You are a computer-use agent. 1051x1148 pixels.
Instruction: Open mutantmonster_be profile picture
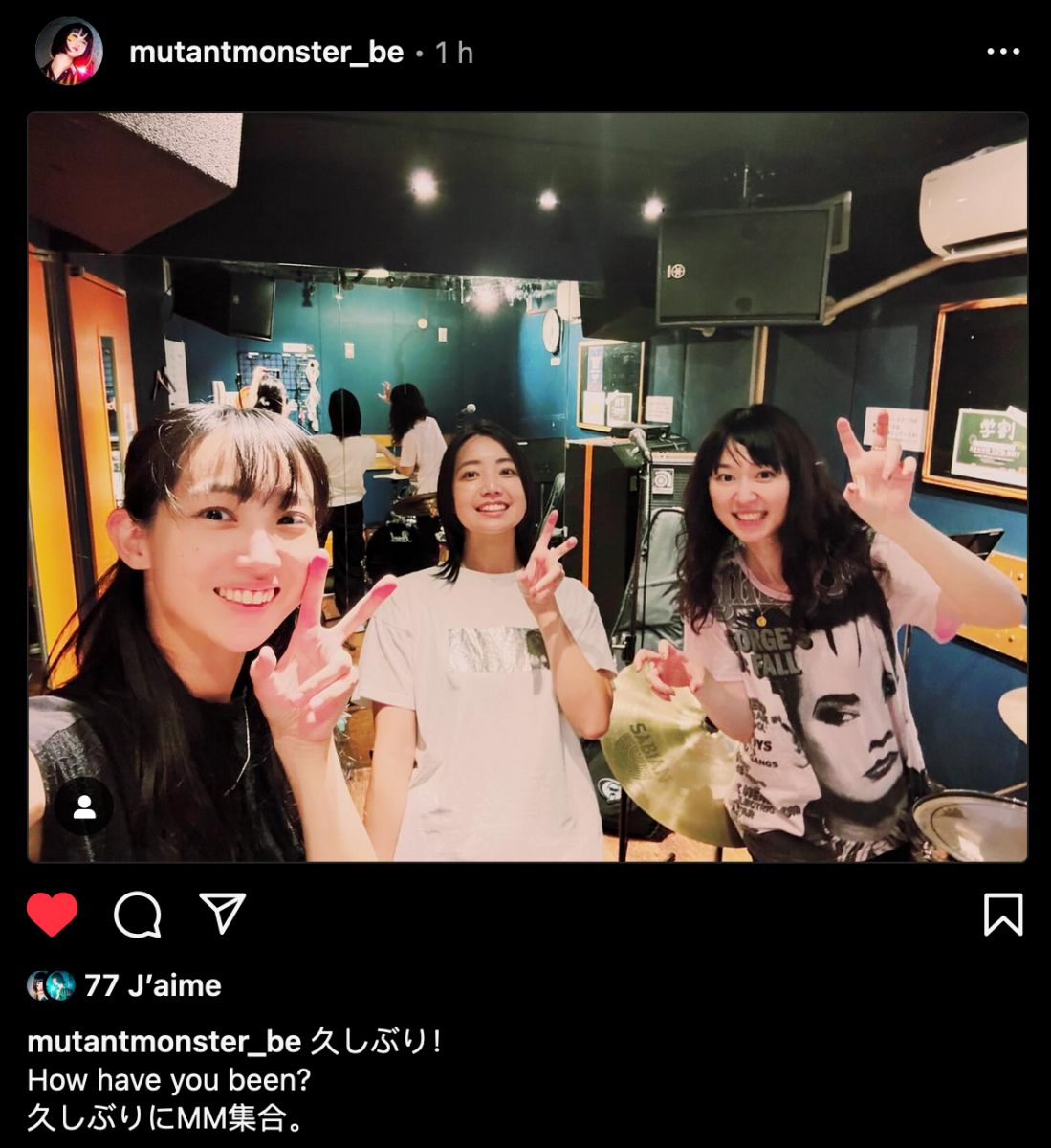69,52
